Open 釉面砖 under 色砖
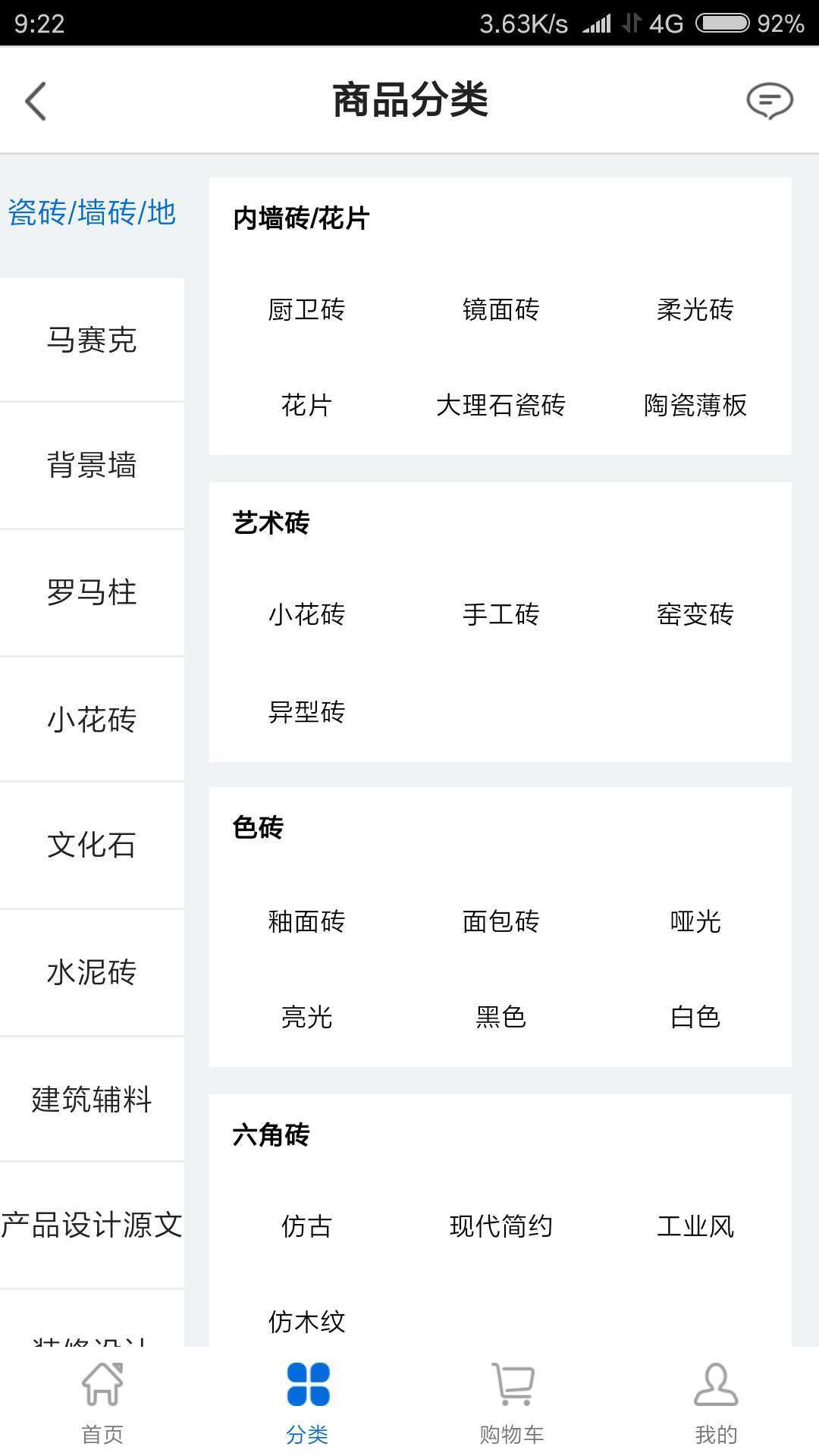The height and width of the screenshot is (1456, 819). 306,921
